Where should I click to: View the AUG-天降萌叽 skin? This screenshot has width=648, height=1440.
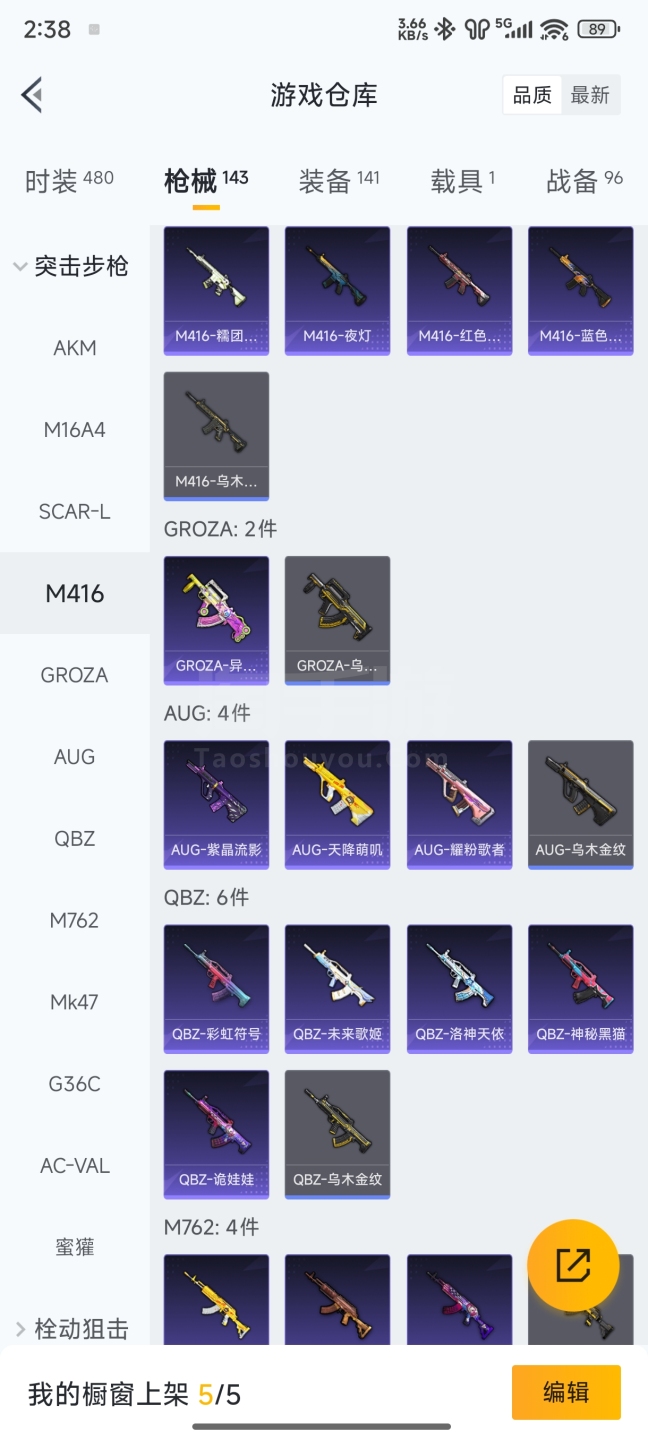pos(337,805)
